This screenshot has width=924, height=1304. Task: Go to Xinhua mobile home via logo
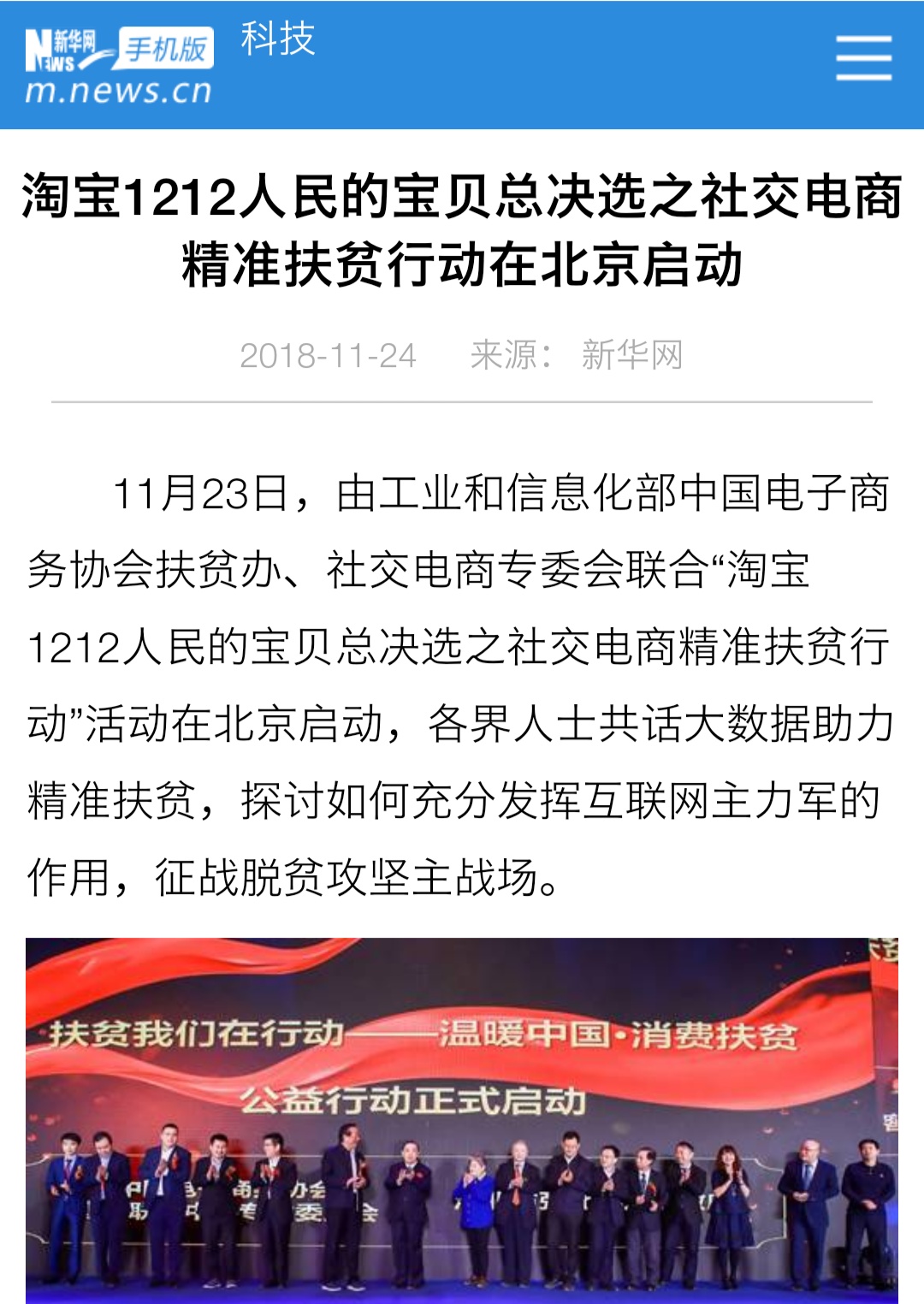pos(119,65)
